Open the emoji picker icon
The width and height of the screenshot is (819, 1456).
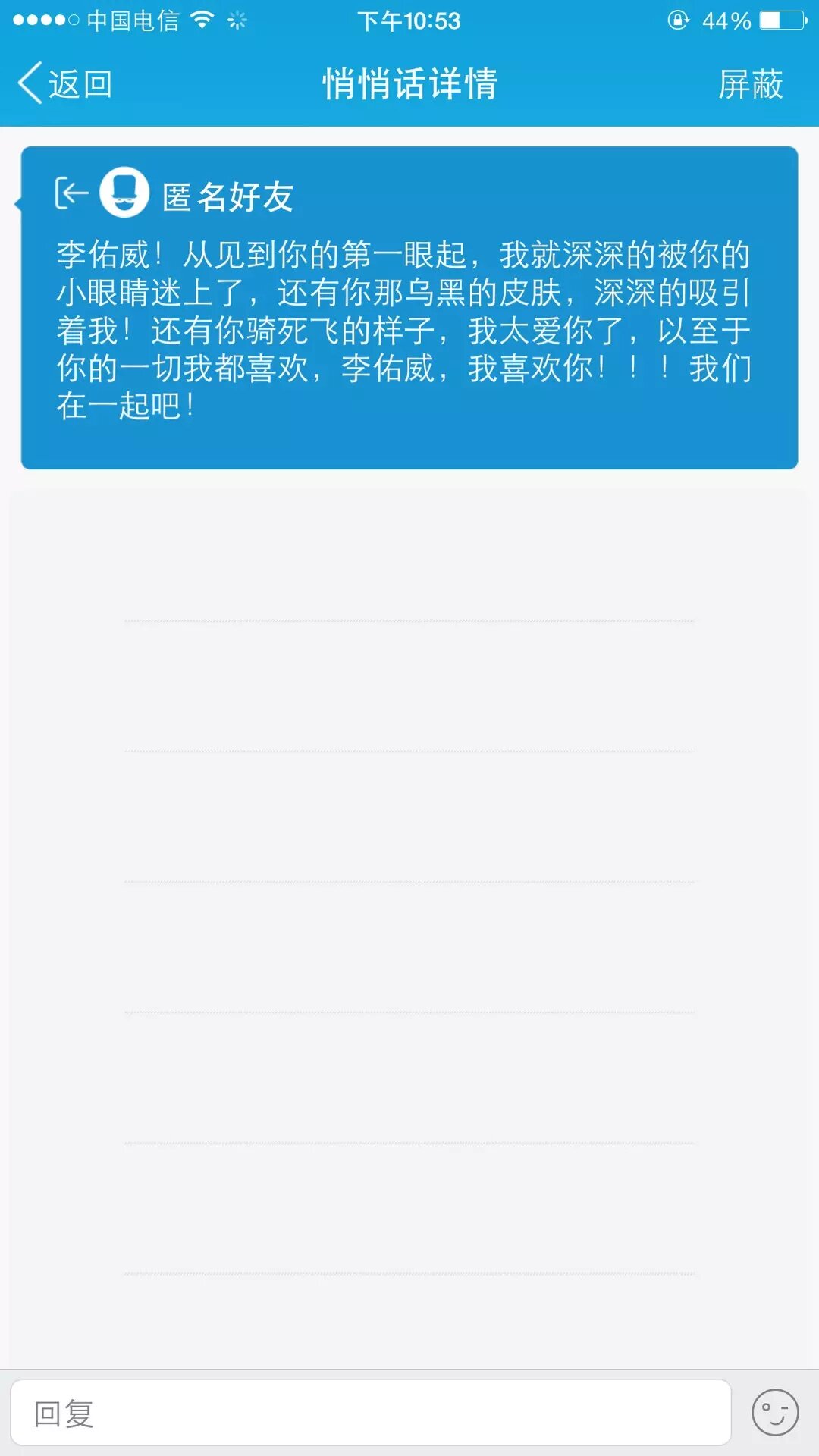(x=774, y=1413)
